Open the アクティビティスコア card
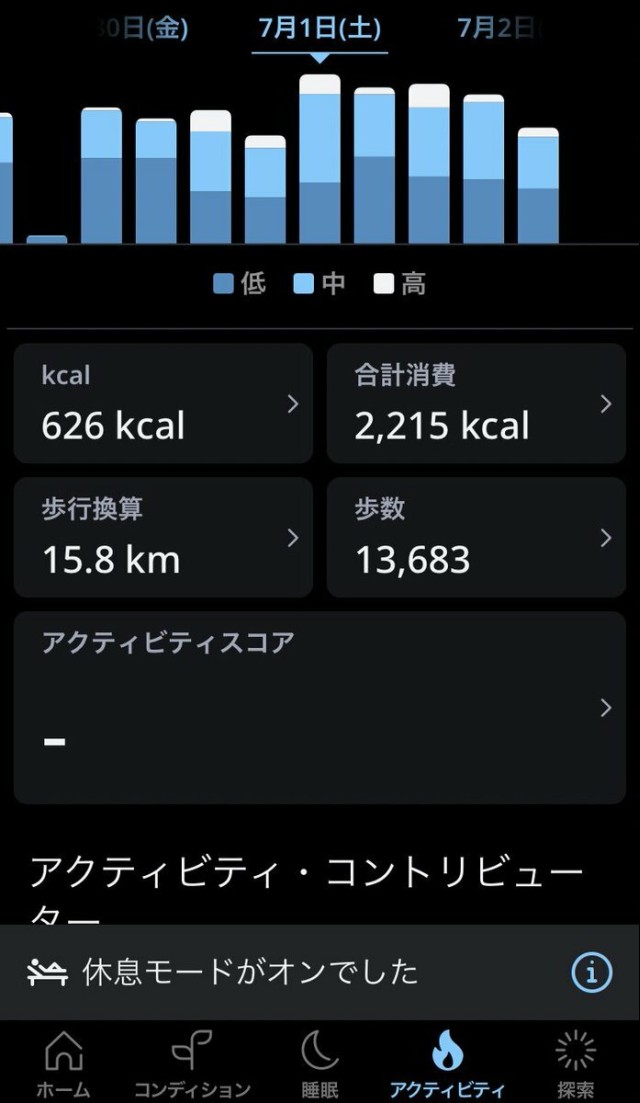This screenshot has height=1103, width=640. pyautogui.click(x=319, y=707)
